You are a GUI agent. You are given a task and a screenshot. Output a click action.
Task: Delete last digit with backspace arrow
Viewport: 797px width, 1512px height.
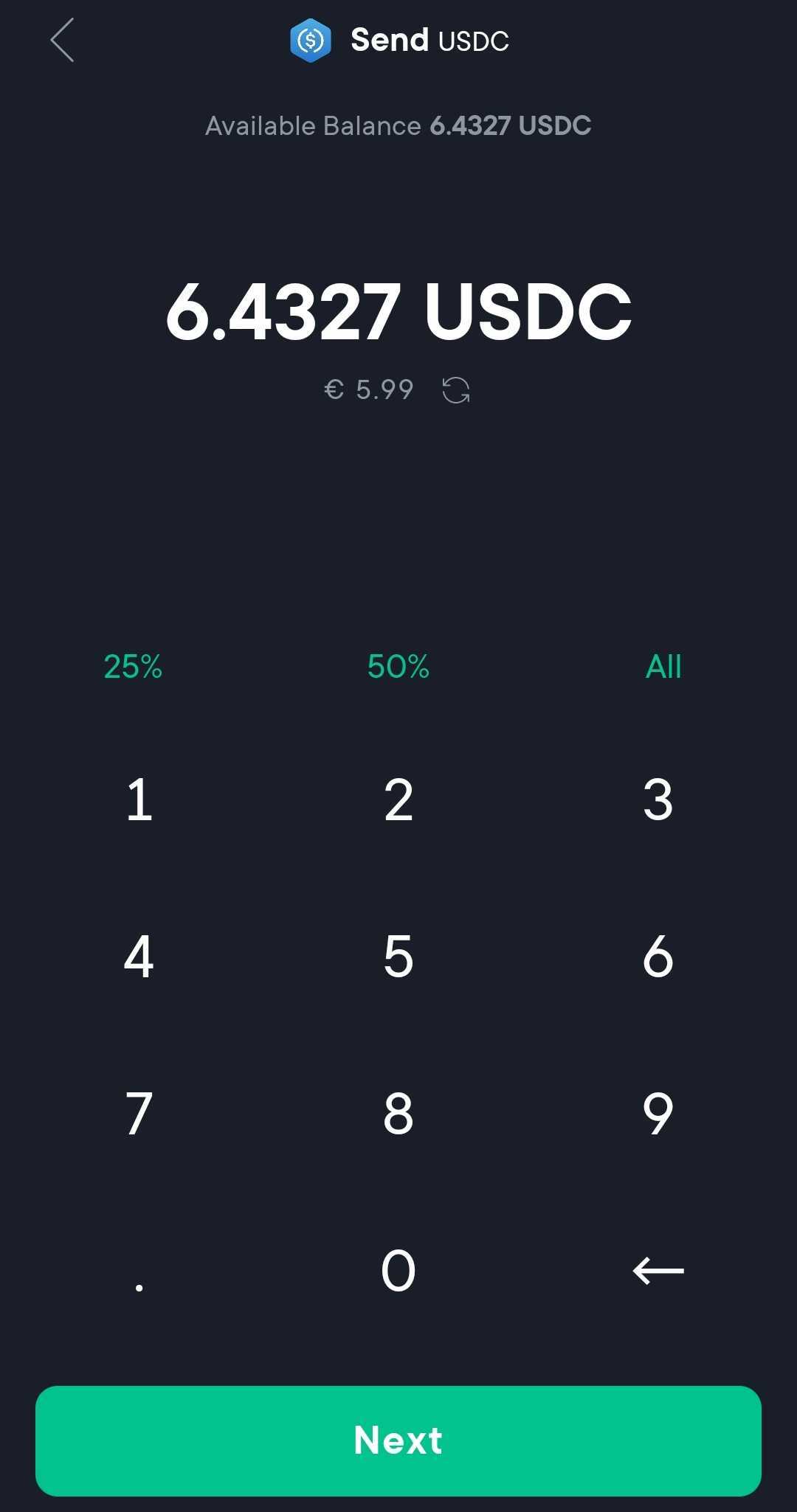(658, 1271)
